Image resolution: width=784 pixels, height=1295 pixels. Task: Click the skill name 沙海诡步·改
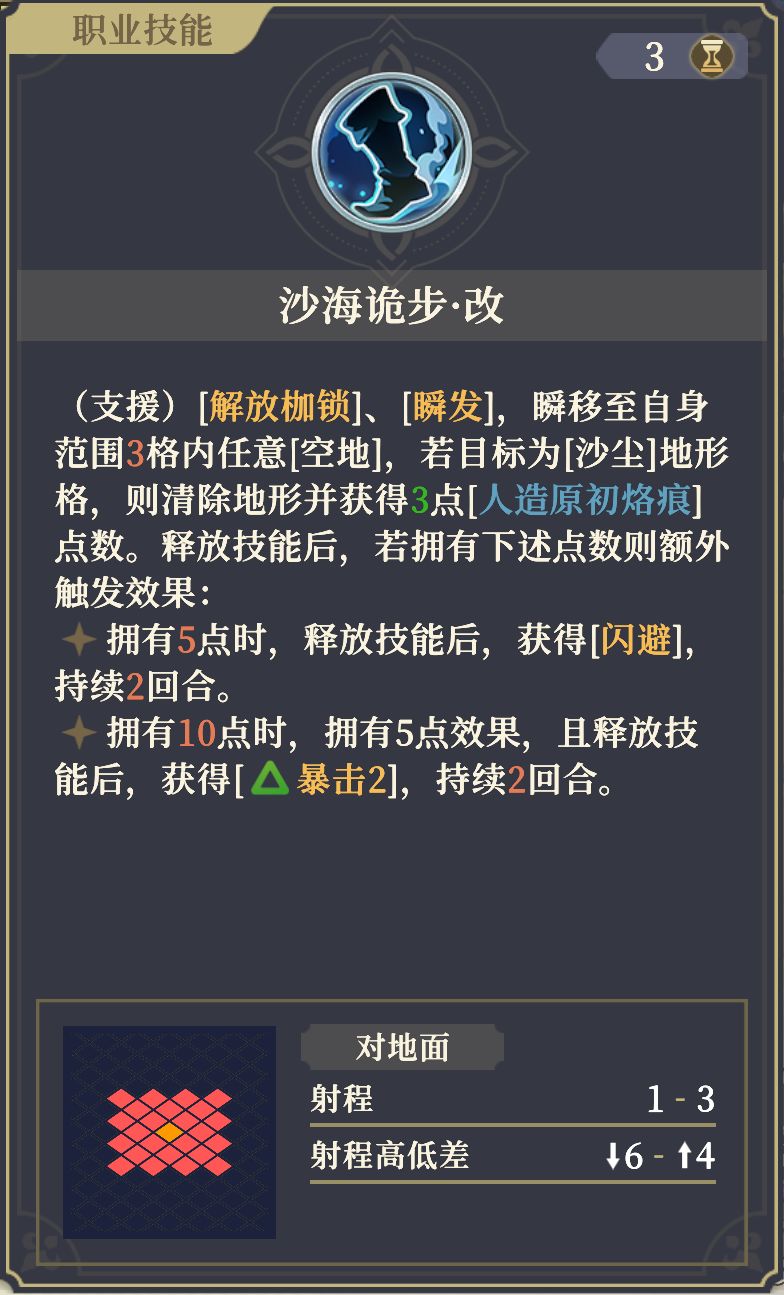pos(392,303)
